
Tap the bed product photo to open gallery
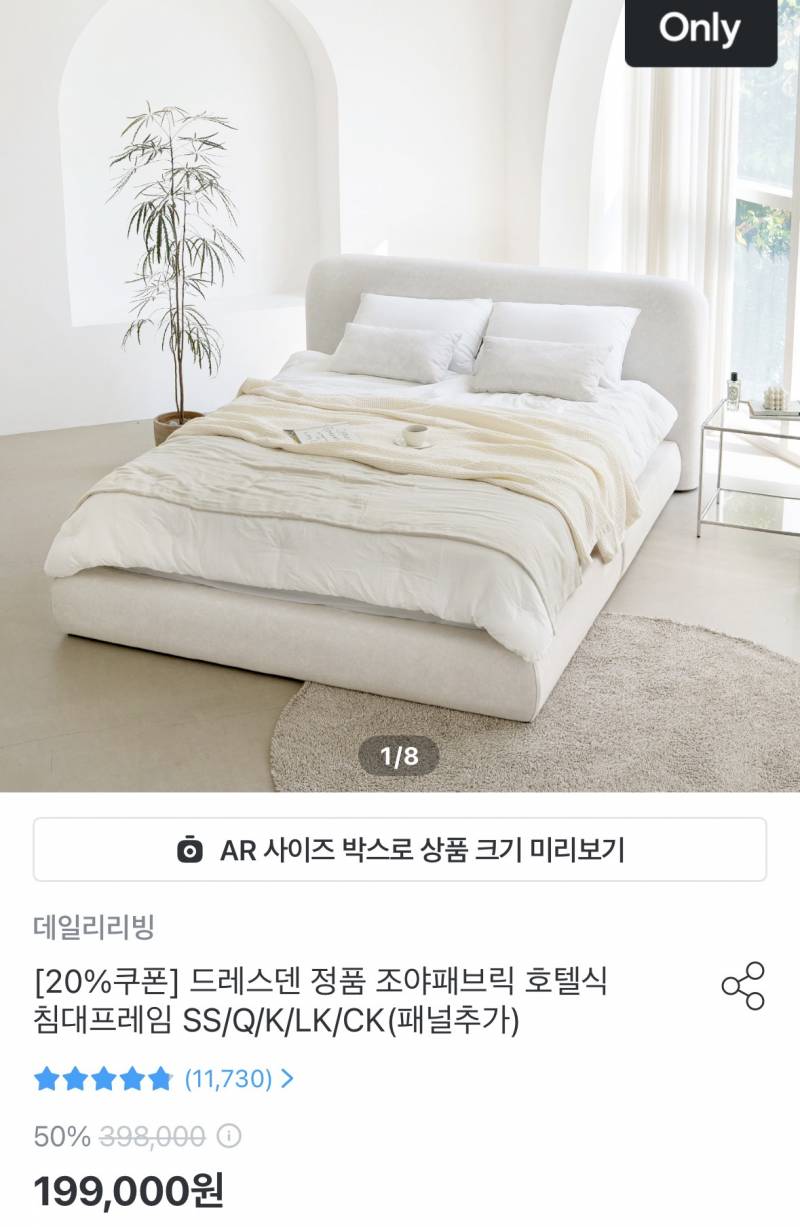click(x=400, y=400)
